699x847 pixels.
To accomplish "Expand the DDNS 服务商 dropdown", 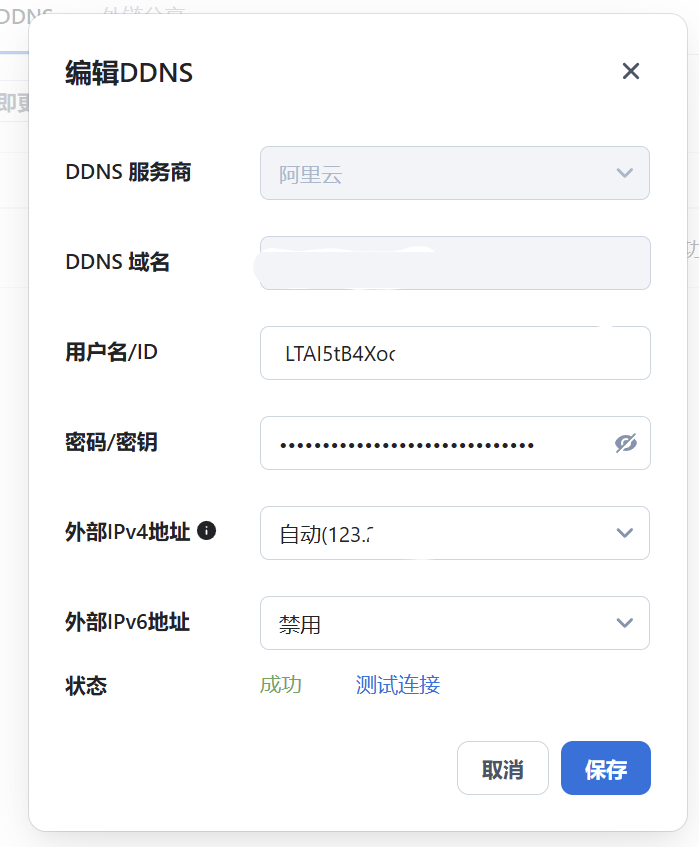I will point(455,173).
